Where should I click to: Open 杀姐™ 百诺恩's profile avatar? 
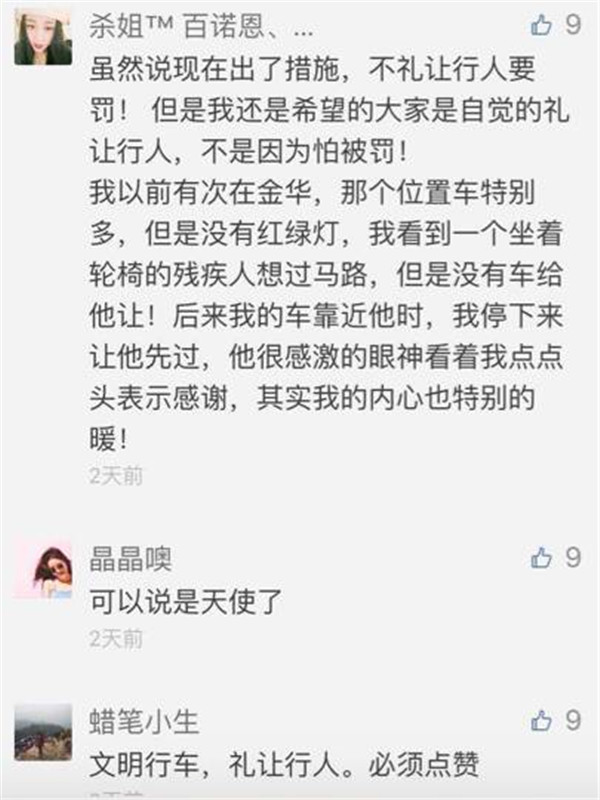pyautogui.click(x=43, y=37)
